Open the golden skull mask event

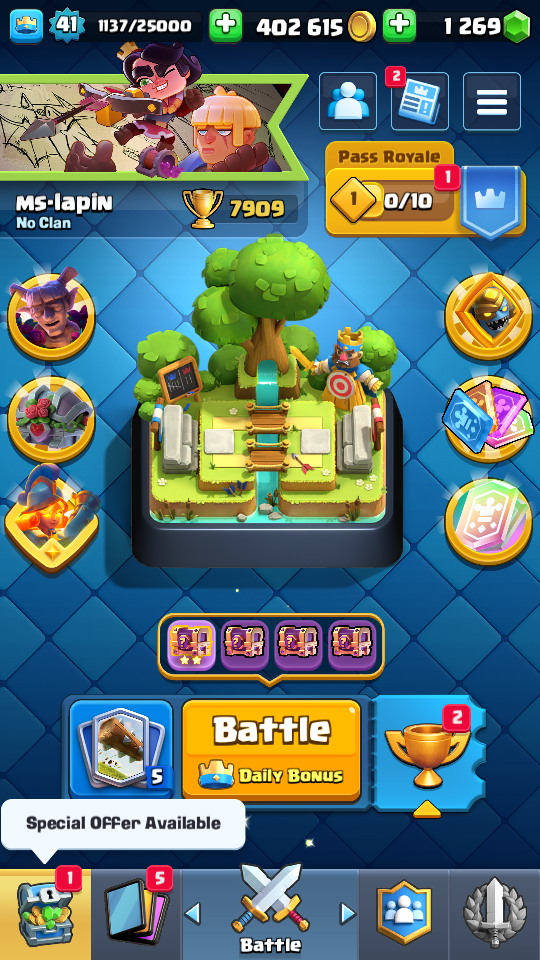tap(488, 316)
